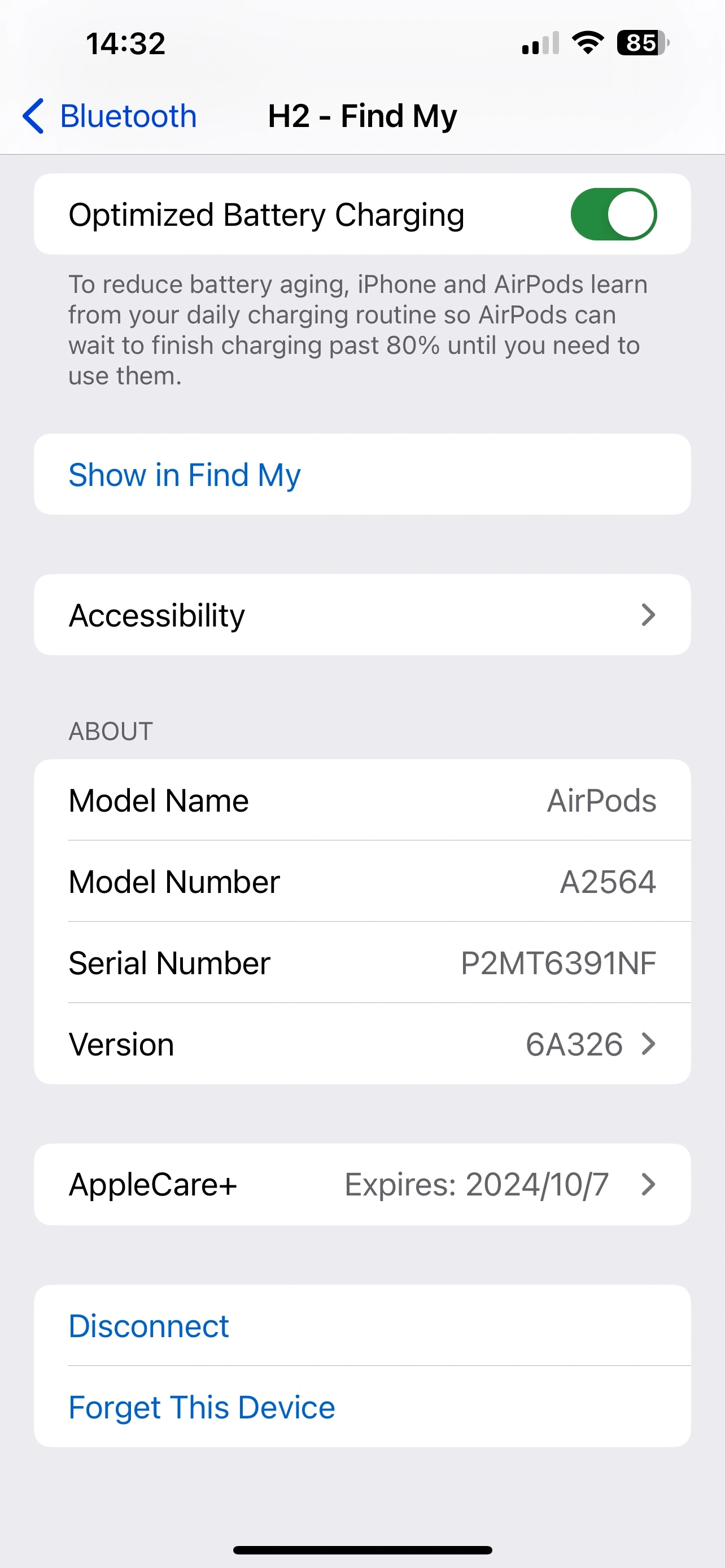Select Forget This Device
The width and height of the screenshot is (725, 1568).
pos(202,1407)
